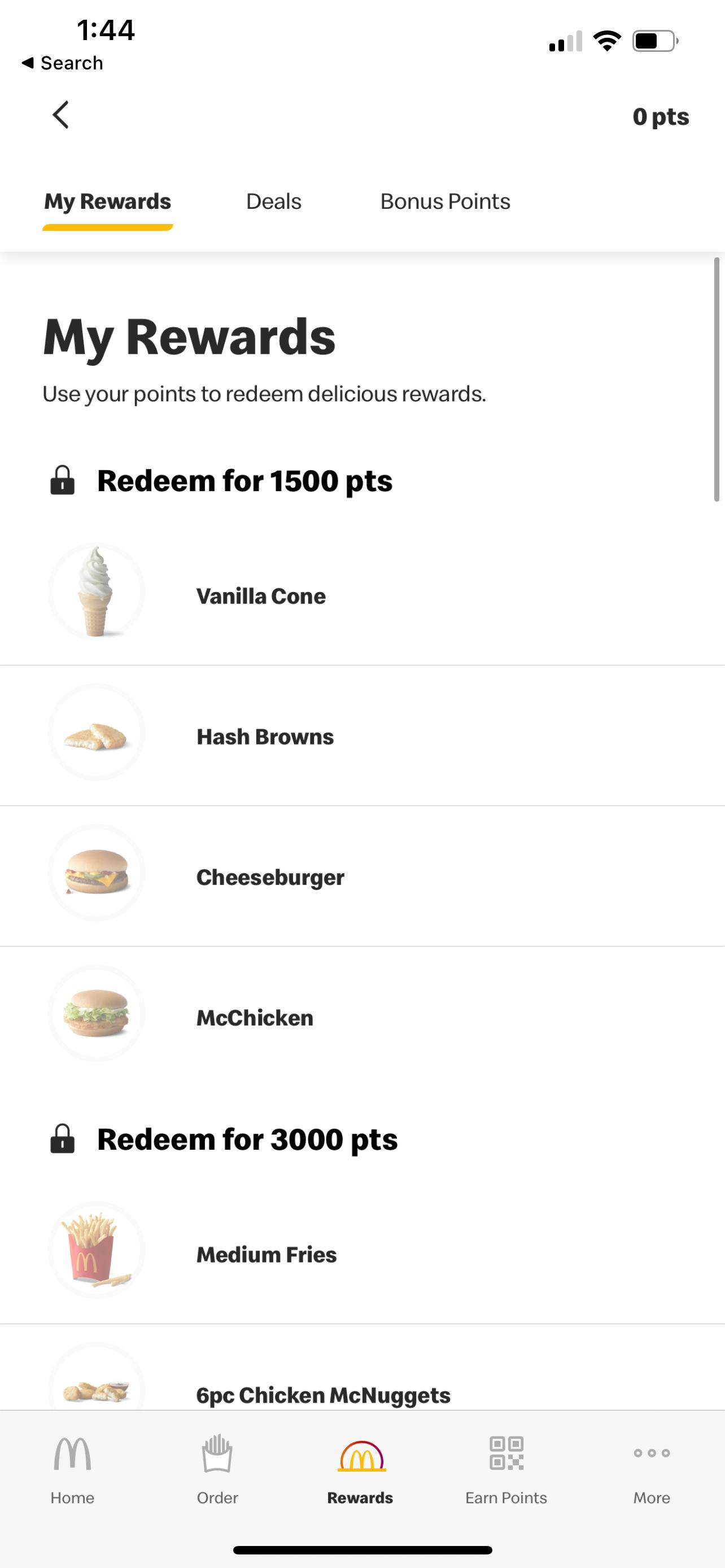Switch to the Deals tab
725x1568 pixels.
(273, 202)
